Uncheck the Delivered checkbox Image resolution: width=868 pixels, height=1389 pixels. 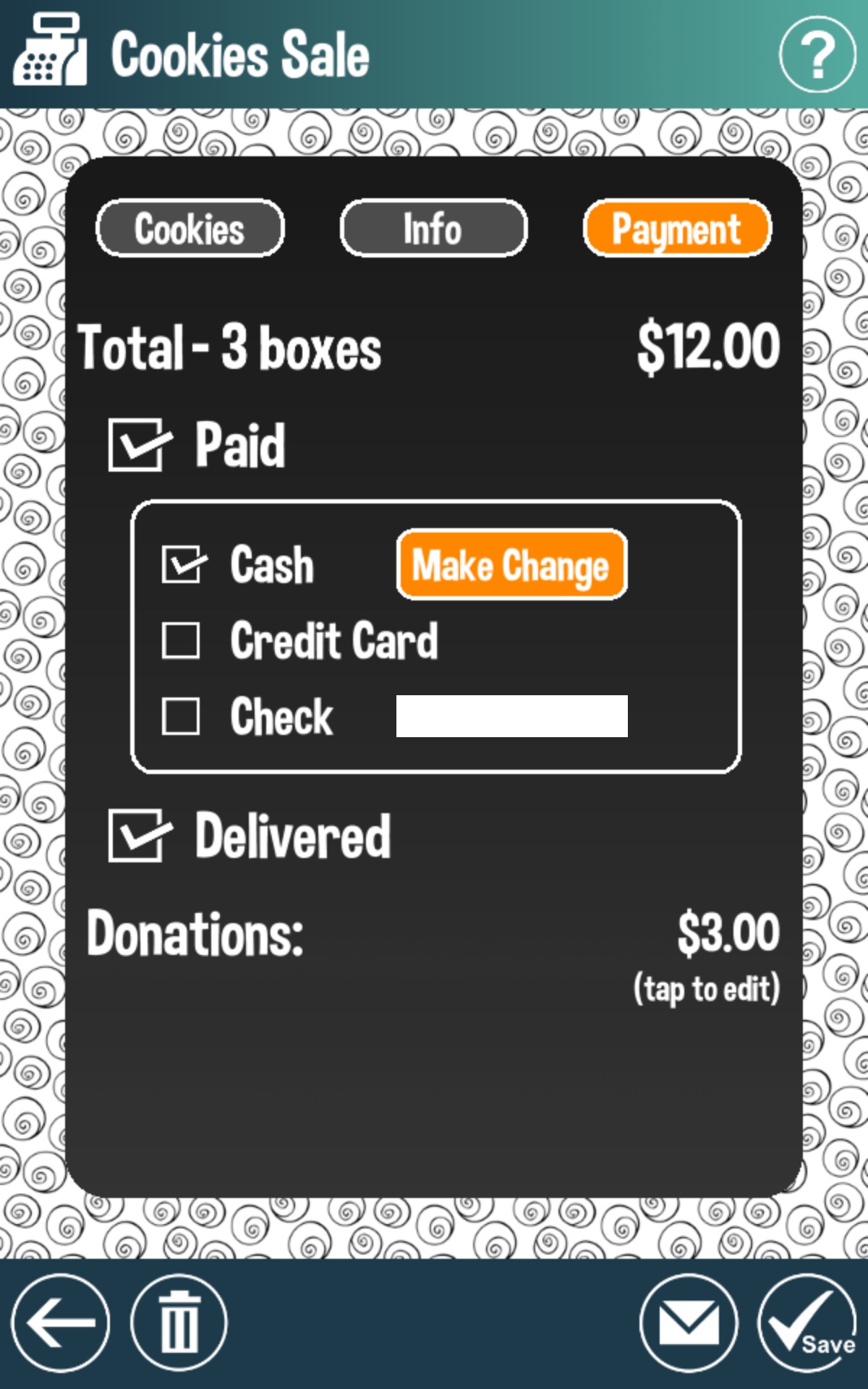coord(137,836)
